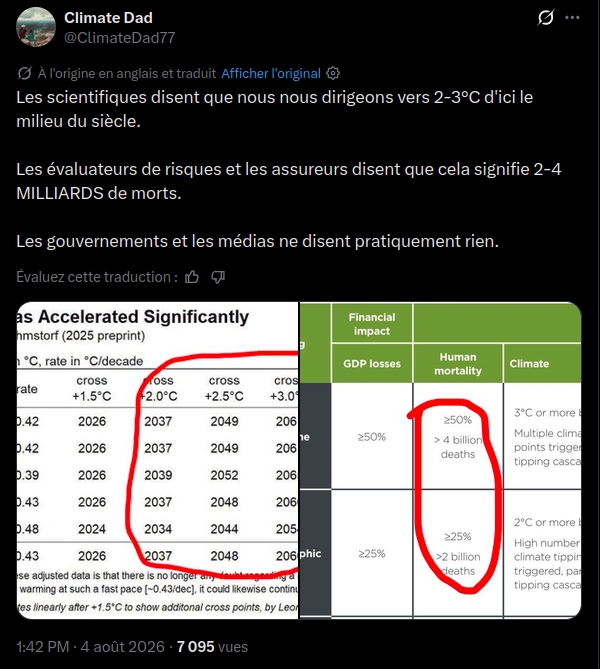This screenshot has height=669, width=600.
Task: Open the warming table image on the left
Action: point(157,460)
